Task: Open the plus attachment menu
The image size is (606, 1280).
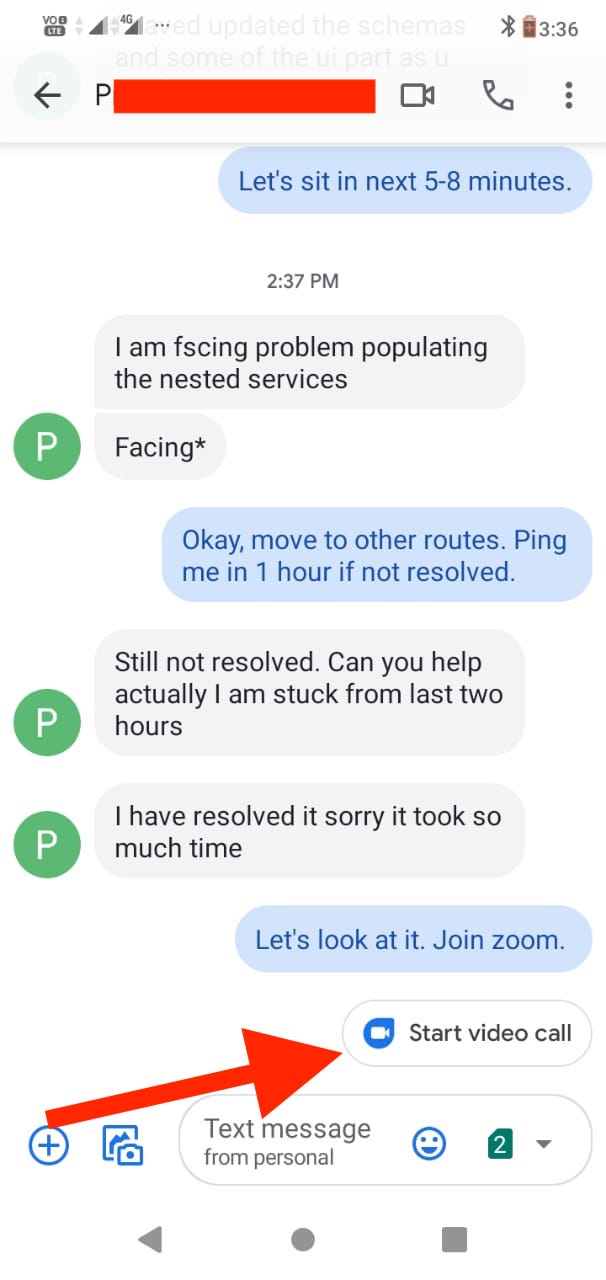Action: (48, 1144)
